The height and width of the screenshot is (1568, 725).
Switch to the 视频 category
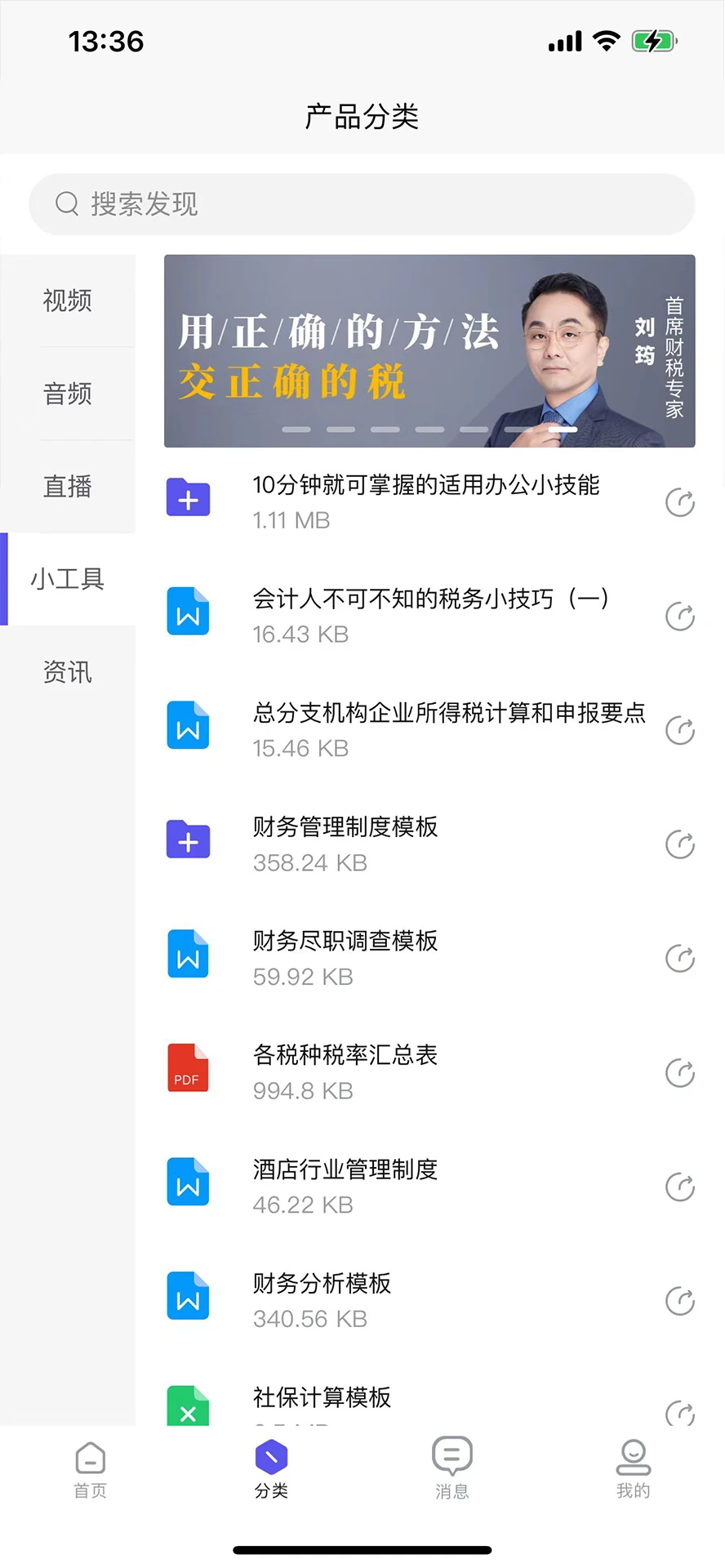67,301
